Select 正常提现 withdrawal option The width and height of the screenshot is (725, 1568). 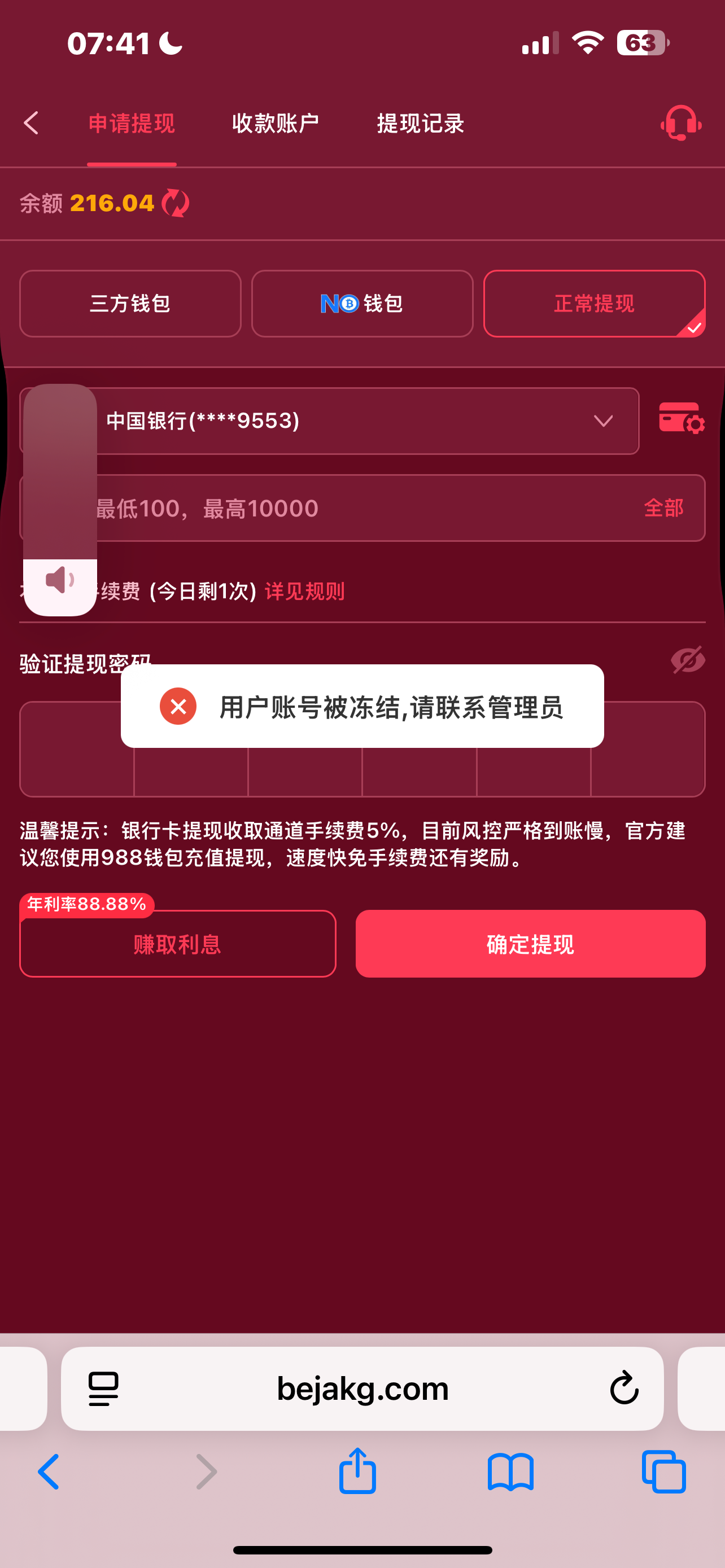pos(594,303)
